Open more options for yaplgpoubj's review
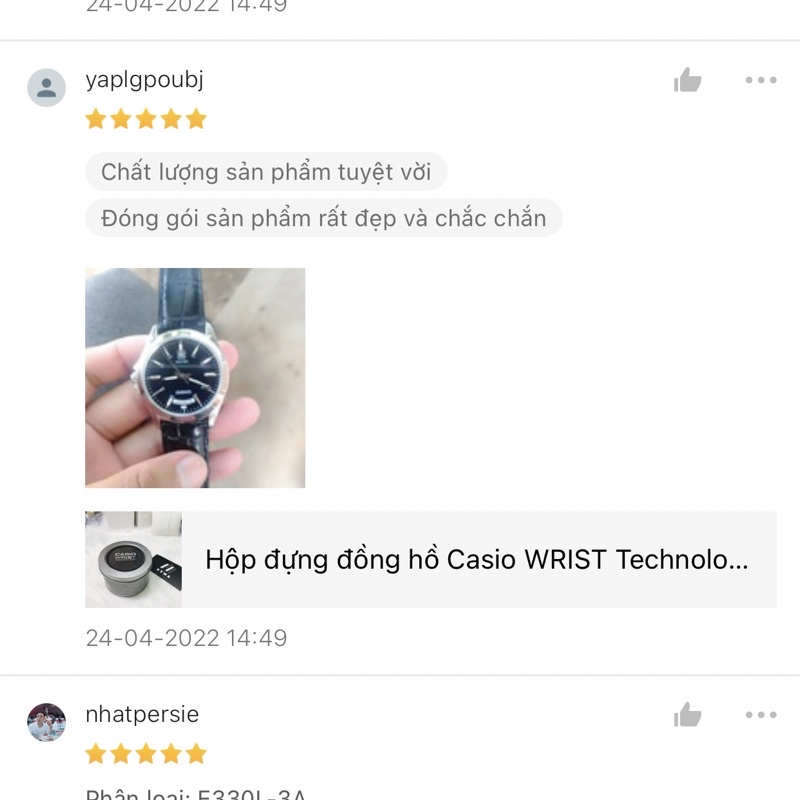 (760, 81)
